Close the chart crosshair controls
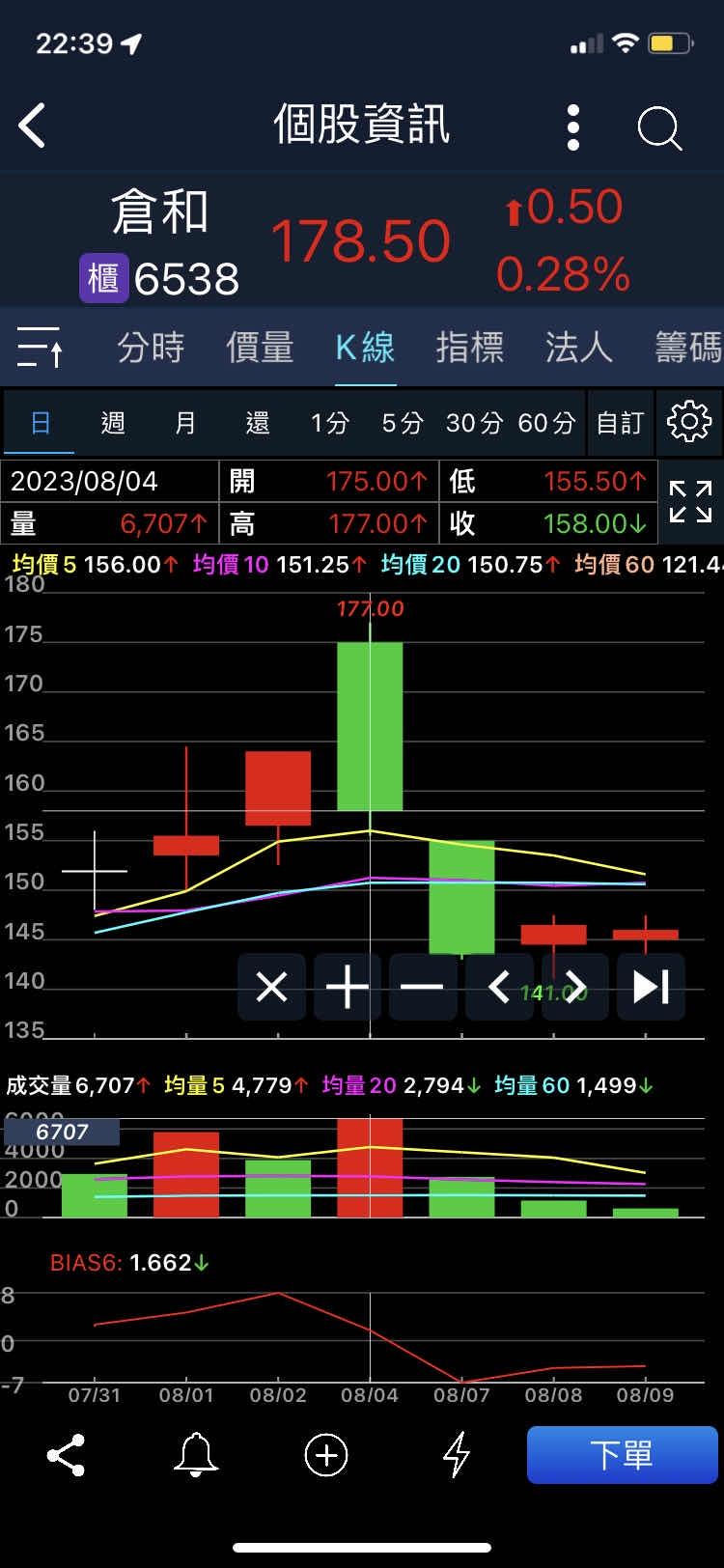The image size is (724, 1568). 271,987
